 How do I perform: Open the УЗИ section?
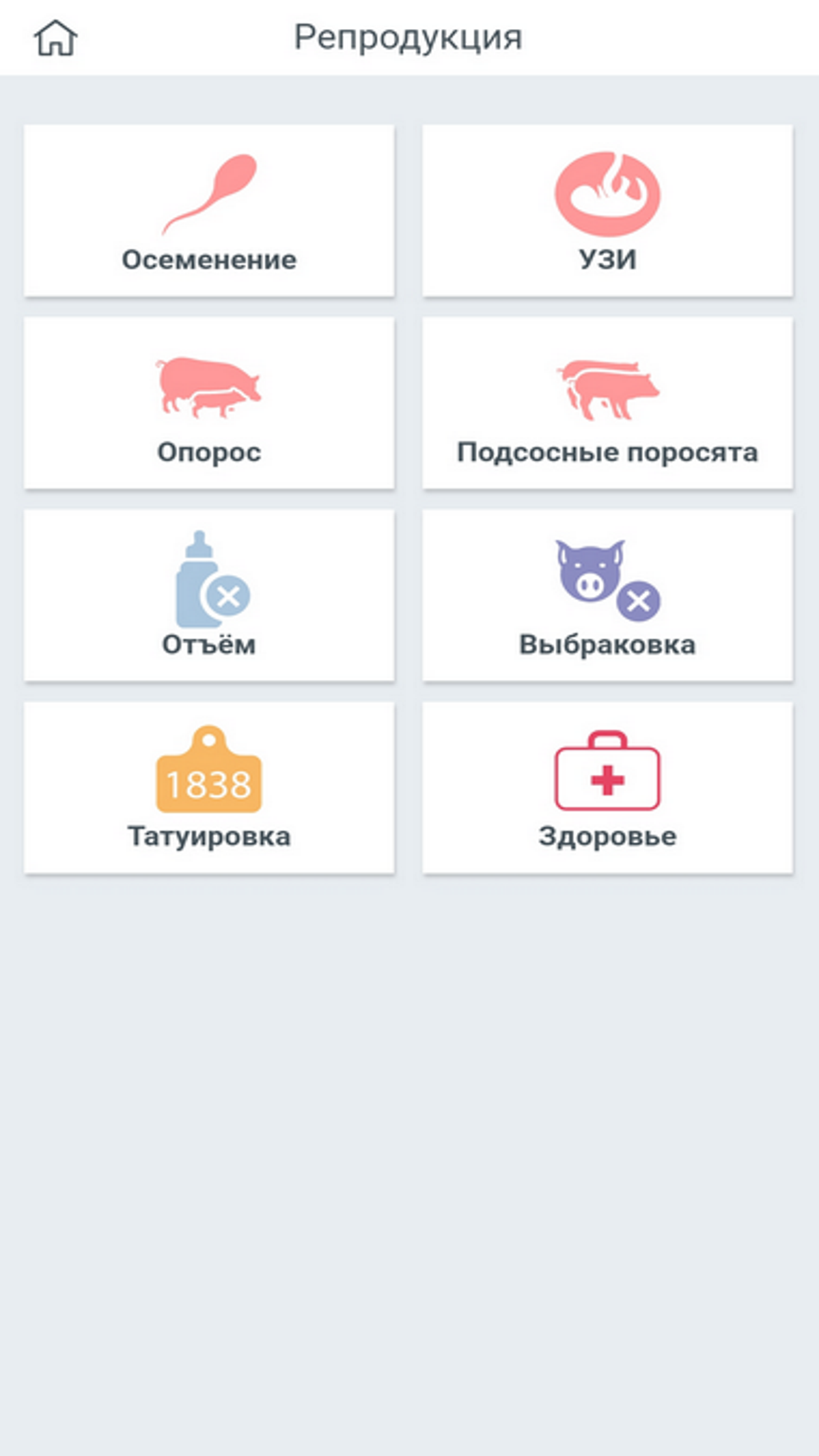(x=607, y=210)
